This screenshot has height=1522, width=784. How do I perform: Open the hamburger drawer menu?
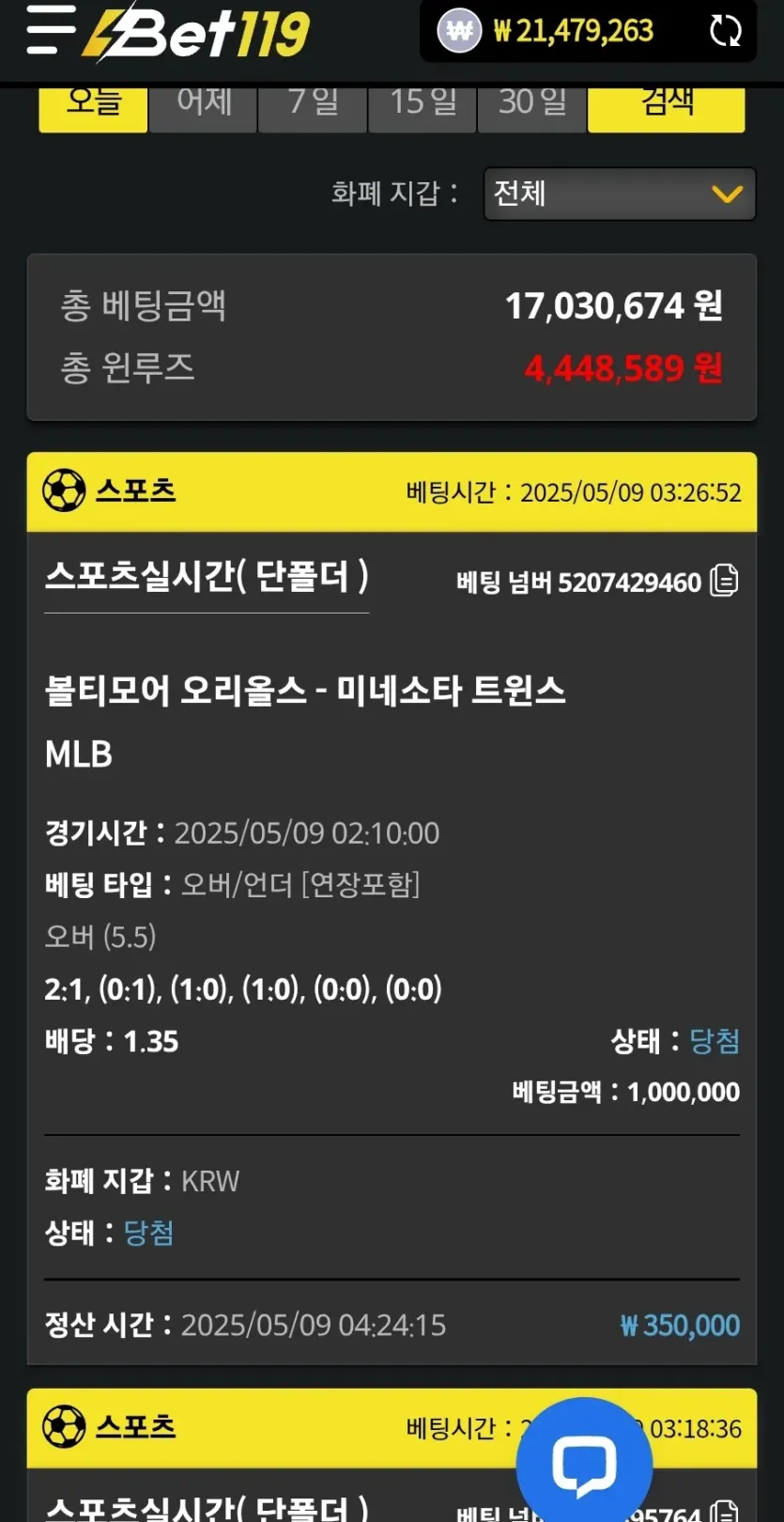point(51,30)
